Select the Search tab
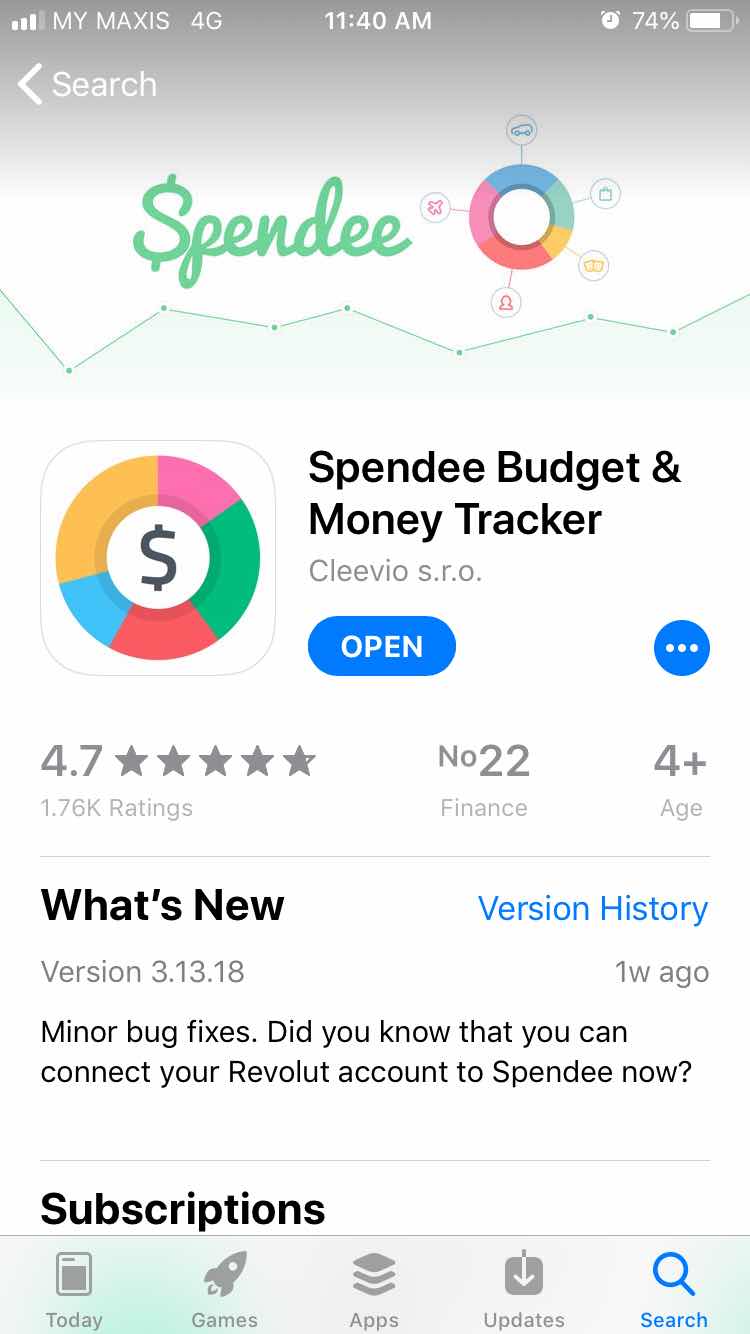The image size is (750, 1334). pos(673,1288)
